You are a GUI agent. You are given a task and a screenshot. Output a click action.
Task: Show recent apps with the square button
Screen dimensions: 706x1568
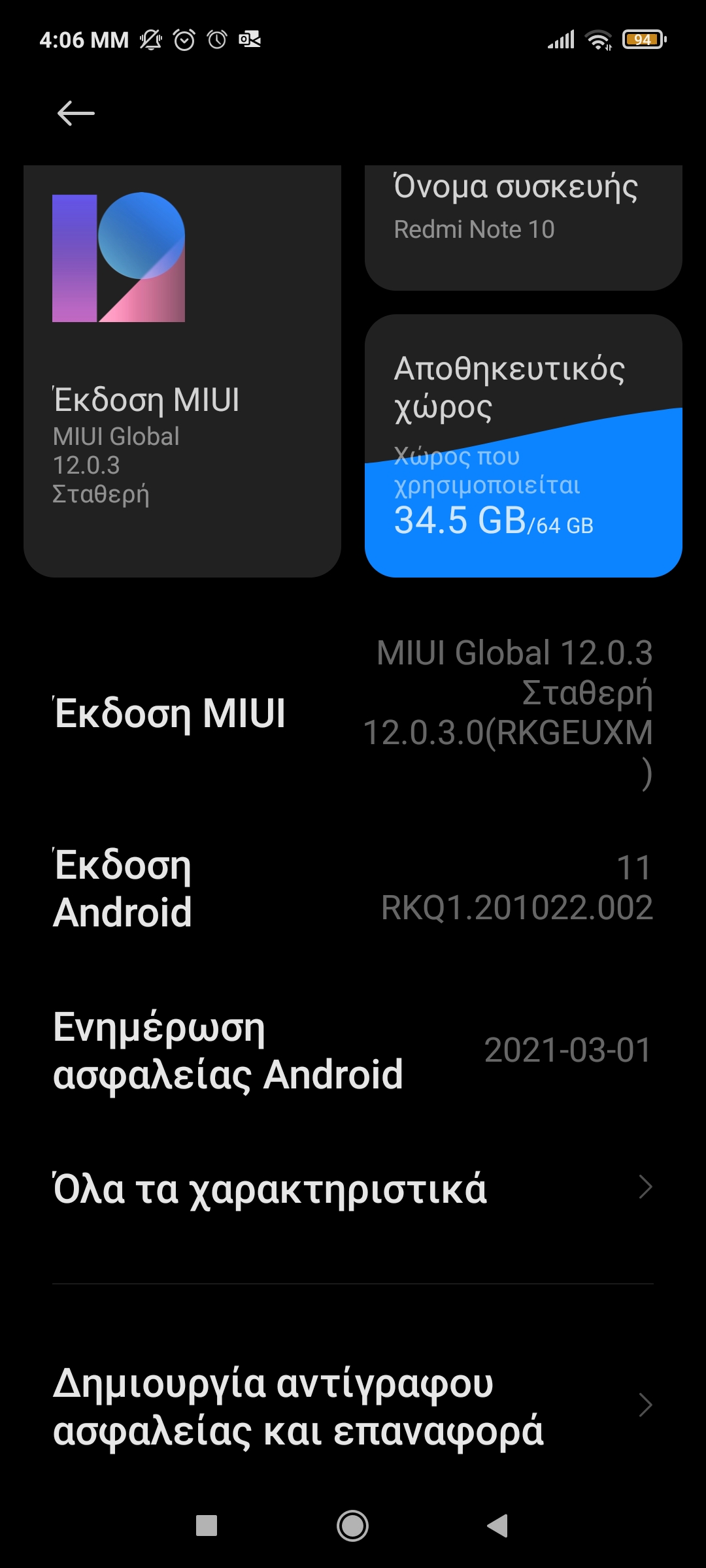click(x=207, y=1526)
